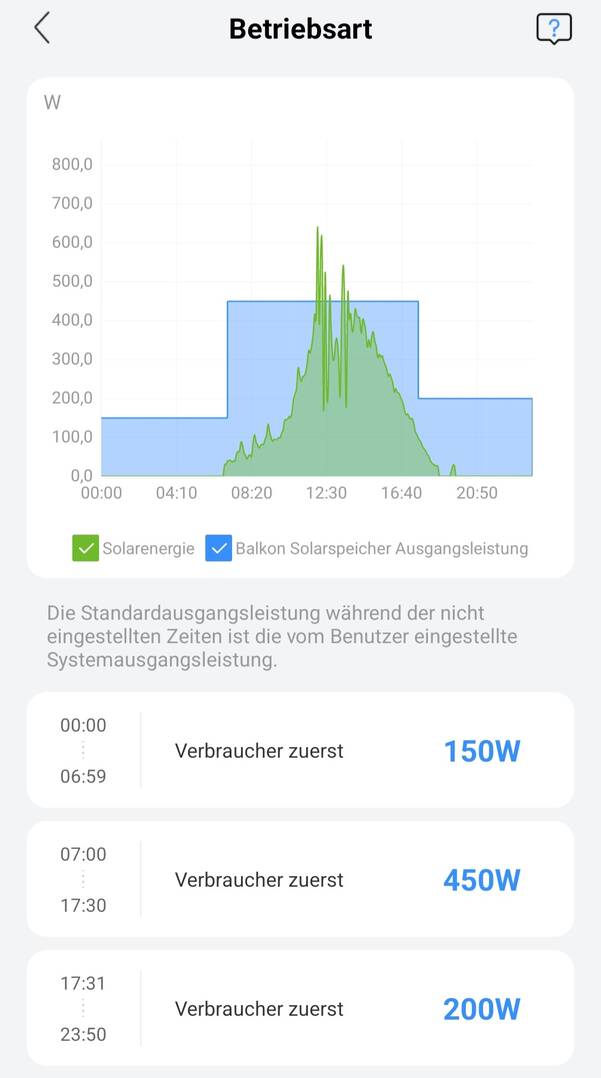Open the 00:00–06:59 150W schedule
Image resolution: width=601 pixels, height=1078 pixels.
tap(300, 750)
